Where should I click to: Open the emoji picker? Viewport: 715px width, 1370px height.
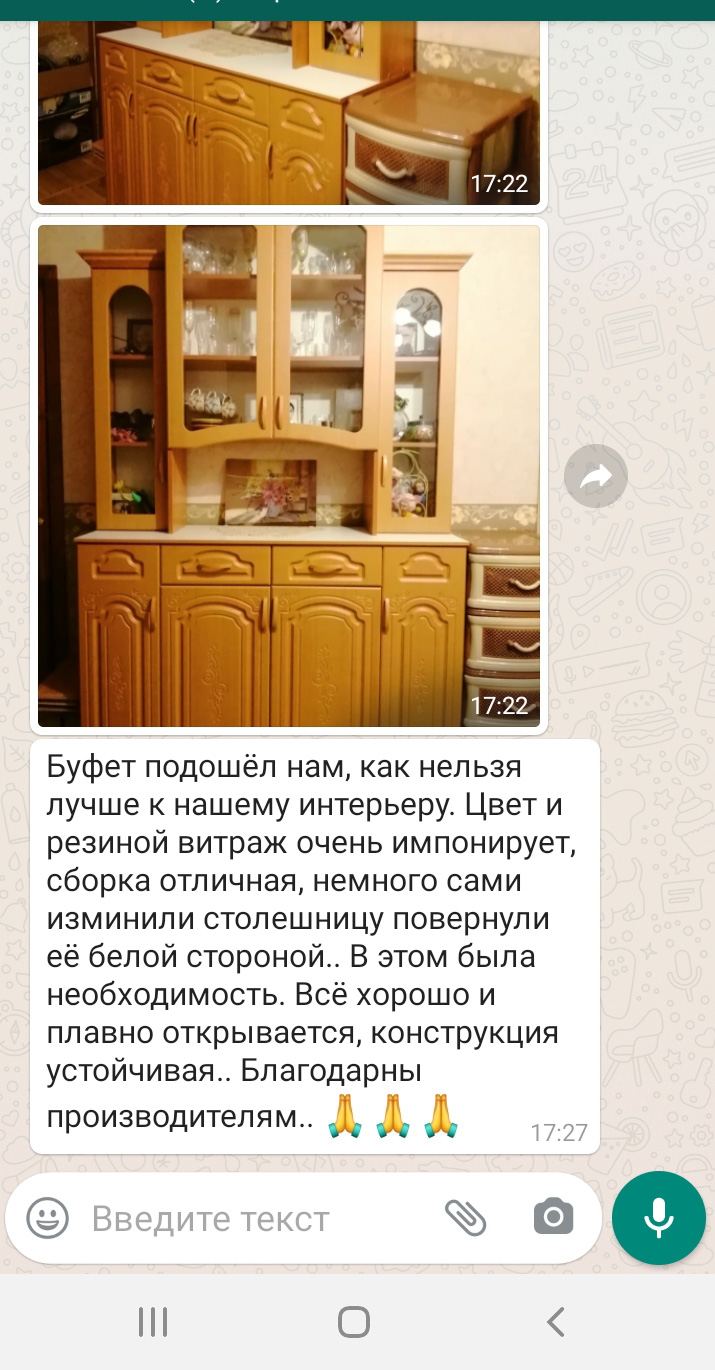[x=48, y=1218]
